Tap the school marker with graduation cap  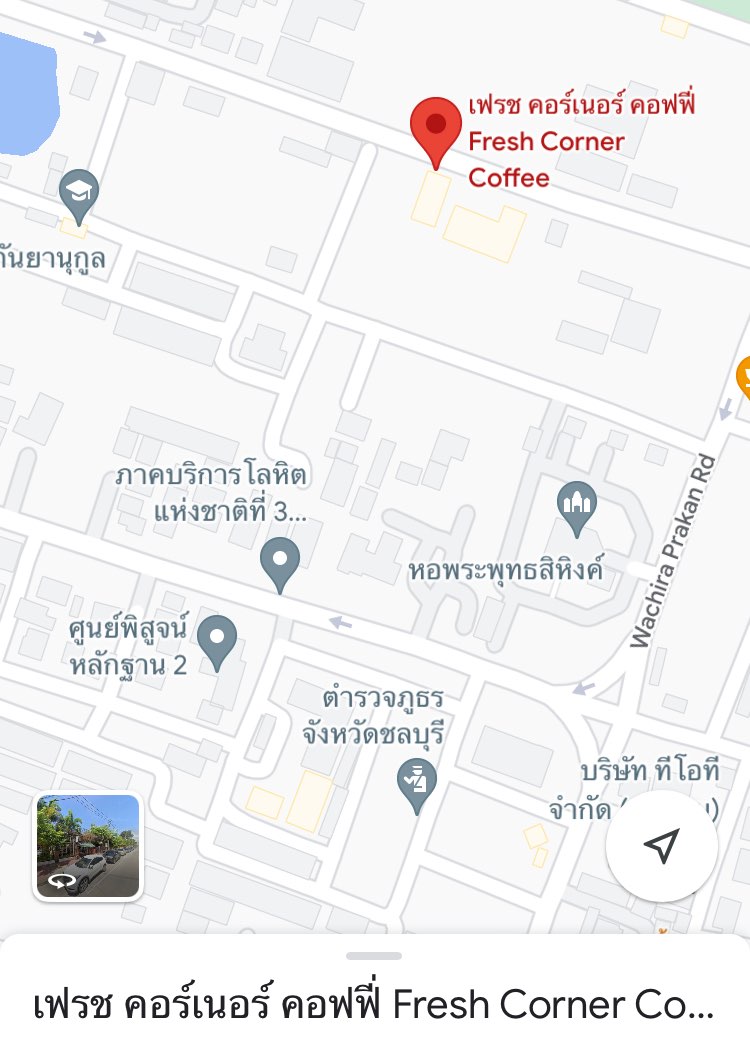pyautogui.click(x=79, y=193)
